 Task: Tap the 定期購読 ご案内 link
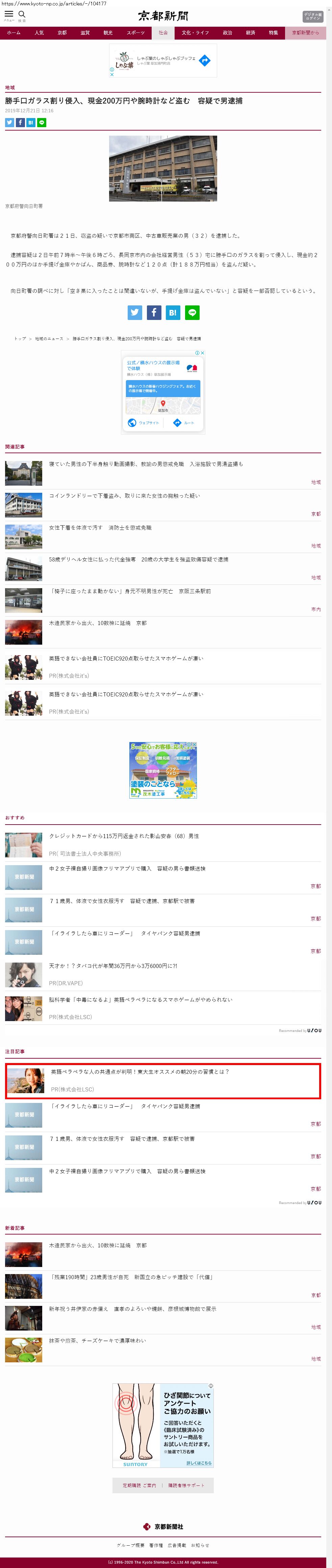coord(139,1485)
